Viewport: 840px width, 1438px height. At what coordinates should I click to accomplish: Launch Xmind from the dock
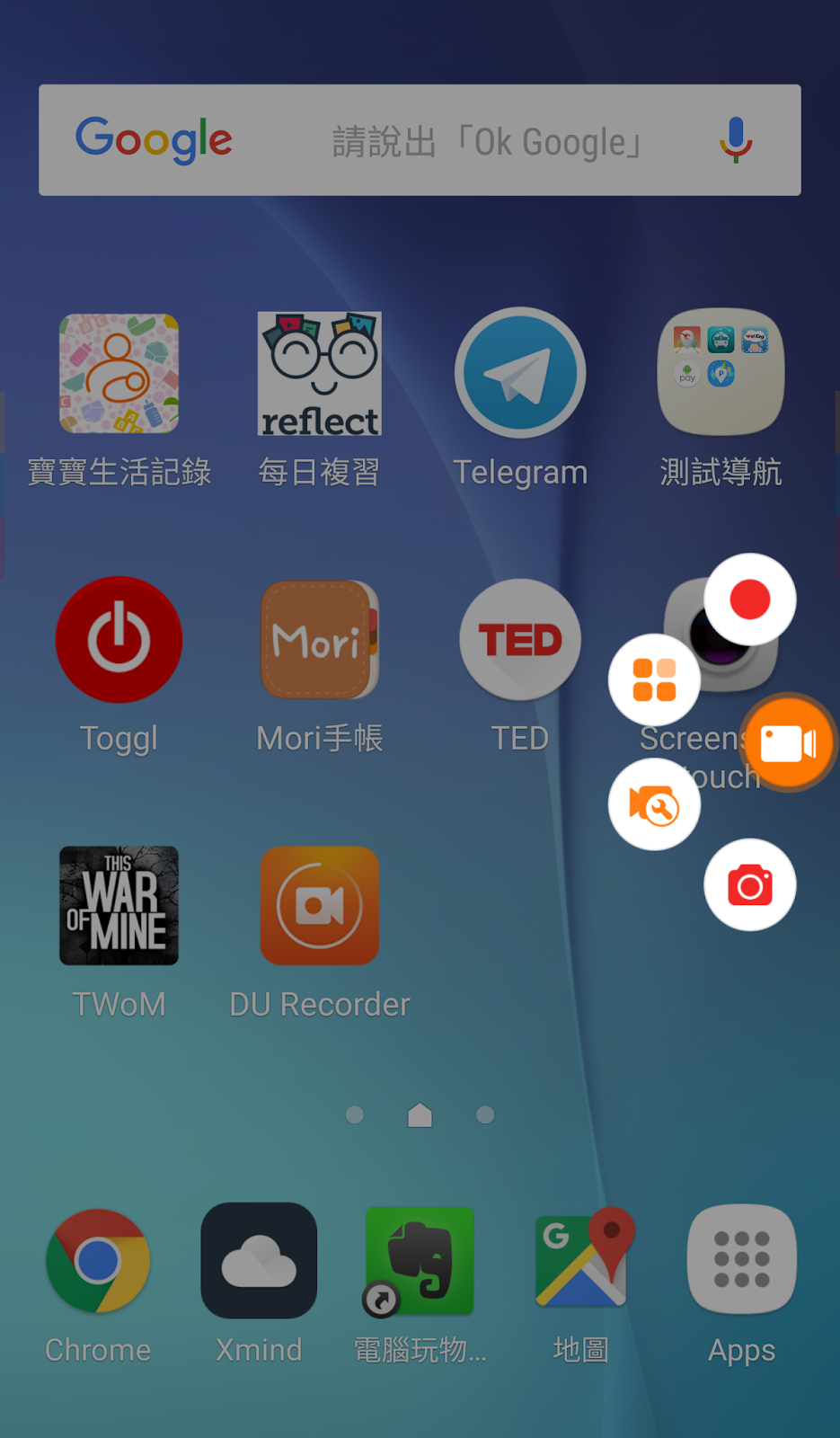[259, 1261]
